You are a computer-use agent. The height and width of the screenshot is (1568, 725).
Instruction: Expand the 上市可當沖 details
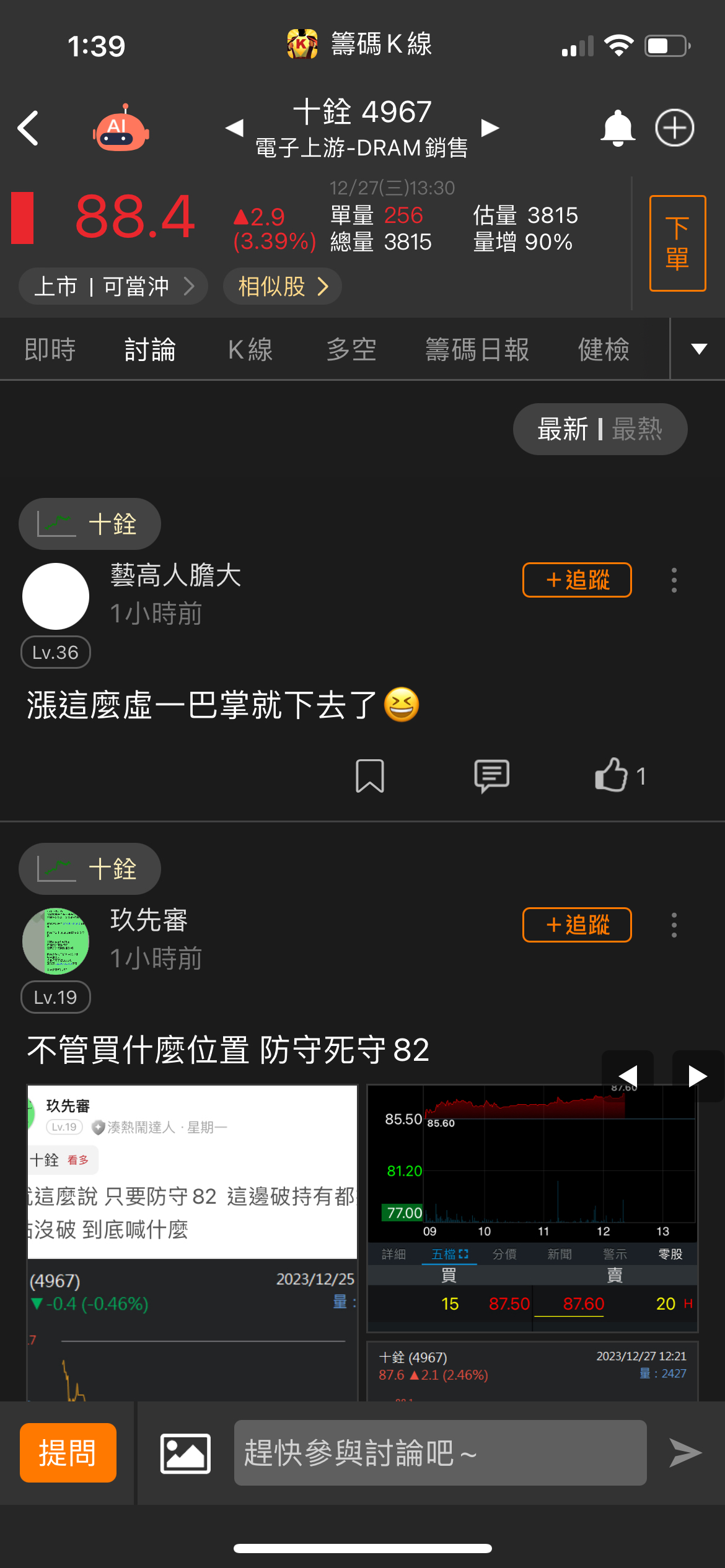(x=113, y=286)
